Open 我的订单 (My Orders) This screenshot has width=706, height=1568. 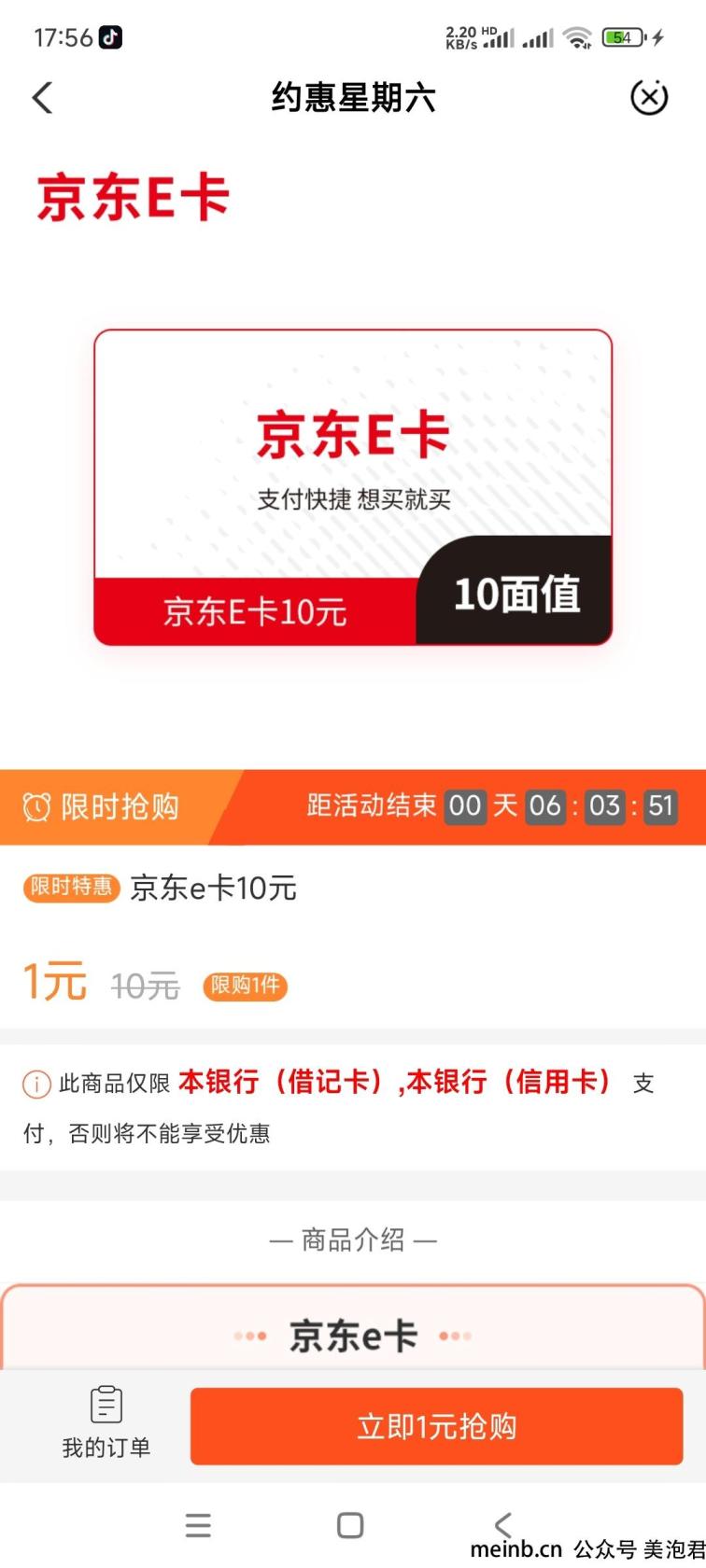[x=106, y=1422]
